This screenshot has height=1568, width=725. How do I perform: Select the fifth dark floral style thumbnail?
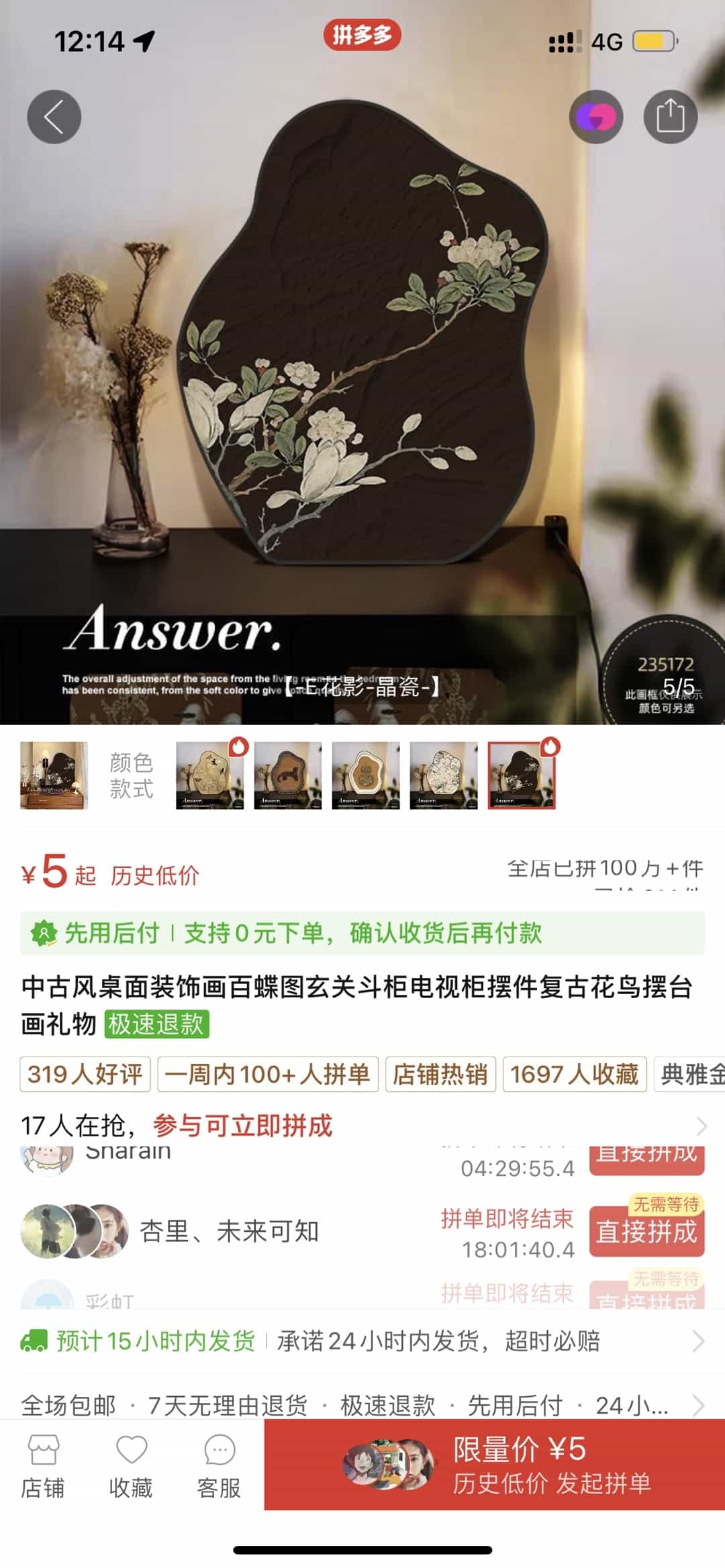pyautogui.click(x=522, y=775)
